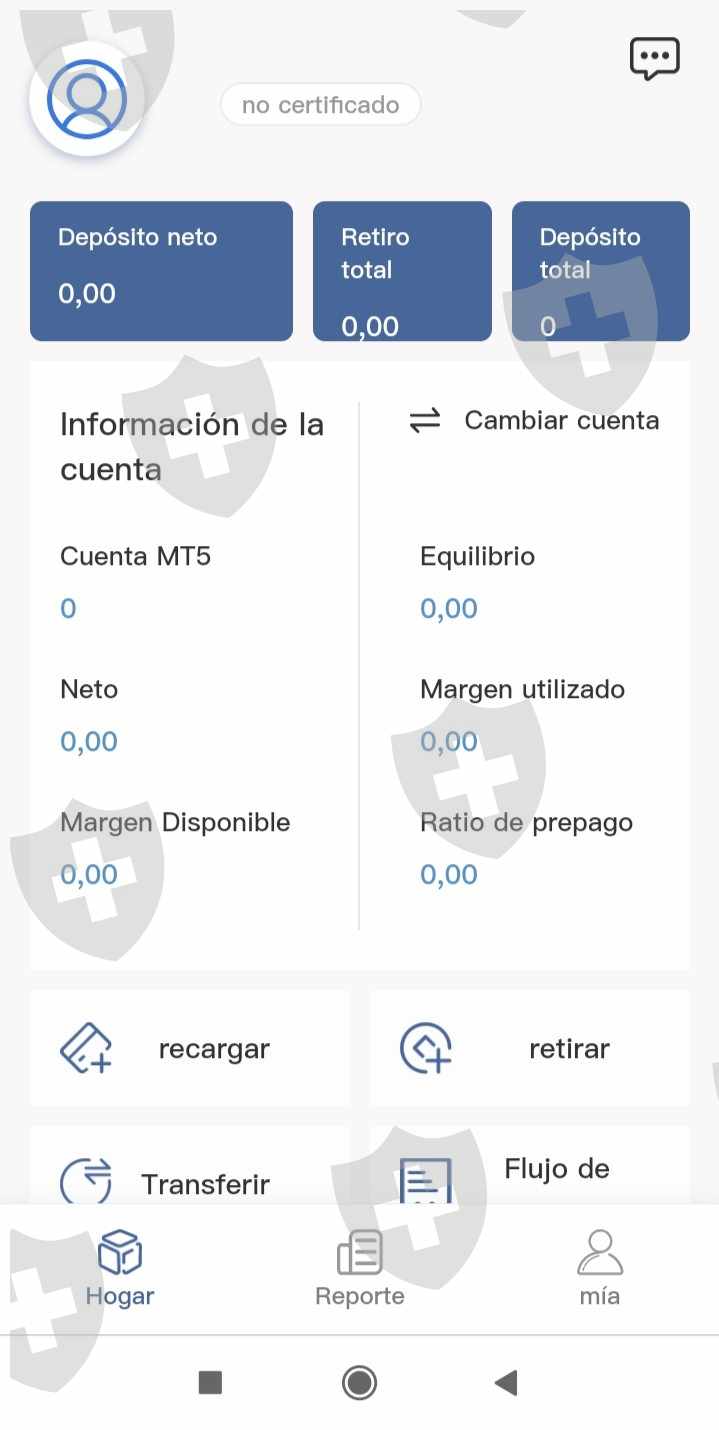Image resolution: width=719 pixels, height=1430 pixels.
Task: Tap the system home button
Action: 359,1383
